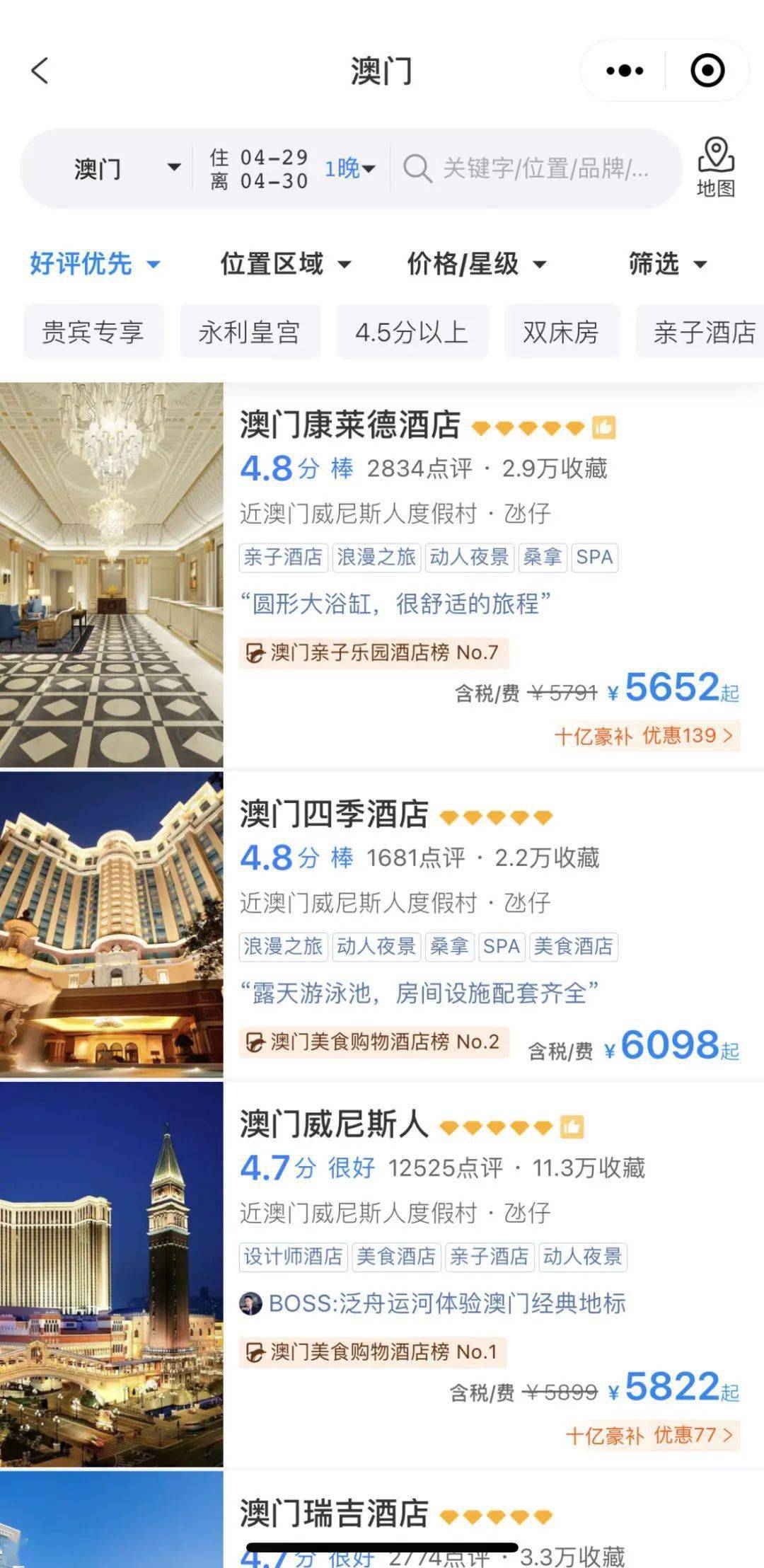764x1568 pixels.
Task: Open the 十亿豪补 优惠139 offer
Action: pos(644,736)
